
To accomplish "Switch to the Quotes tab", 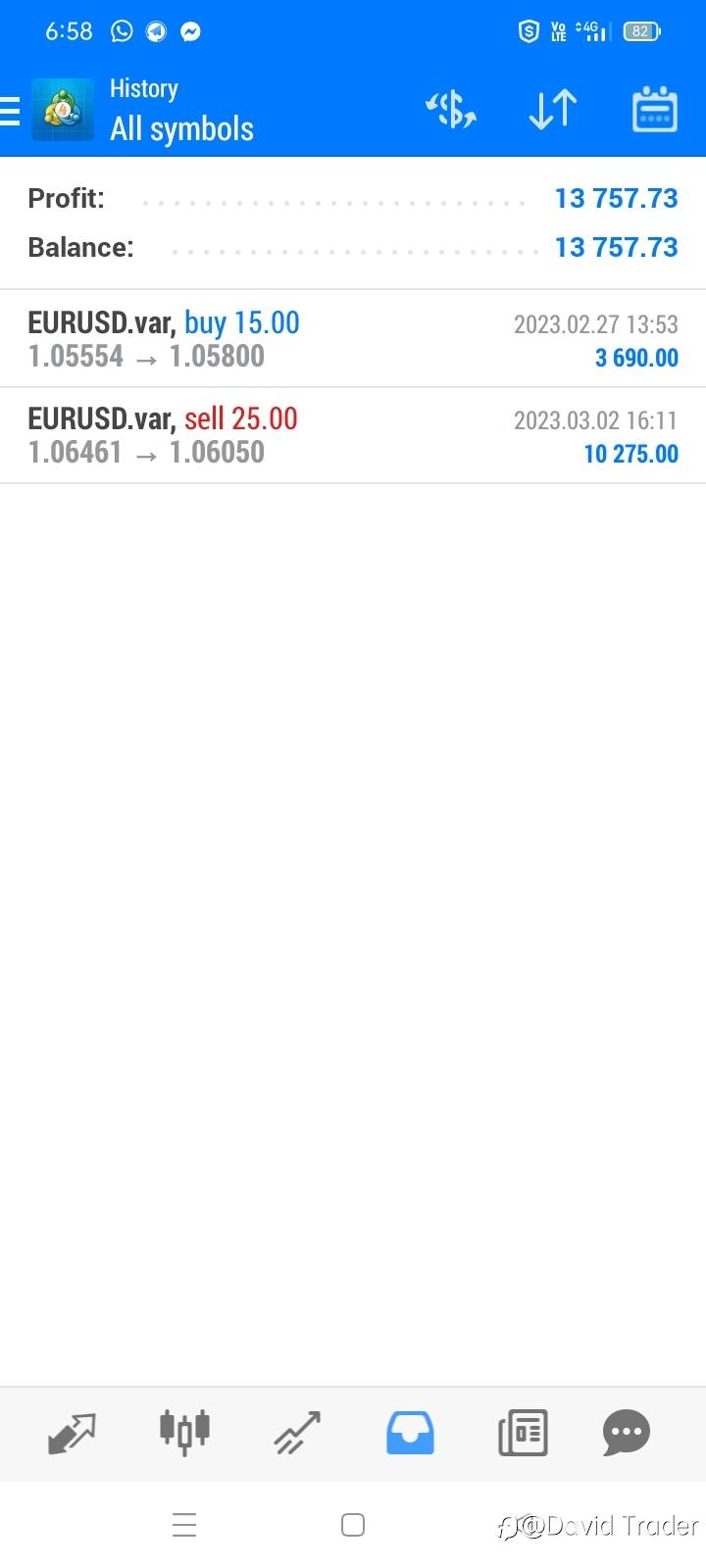I will click(72, 1433).
